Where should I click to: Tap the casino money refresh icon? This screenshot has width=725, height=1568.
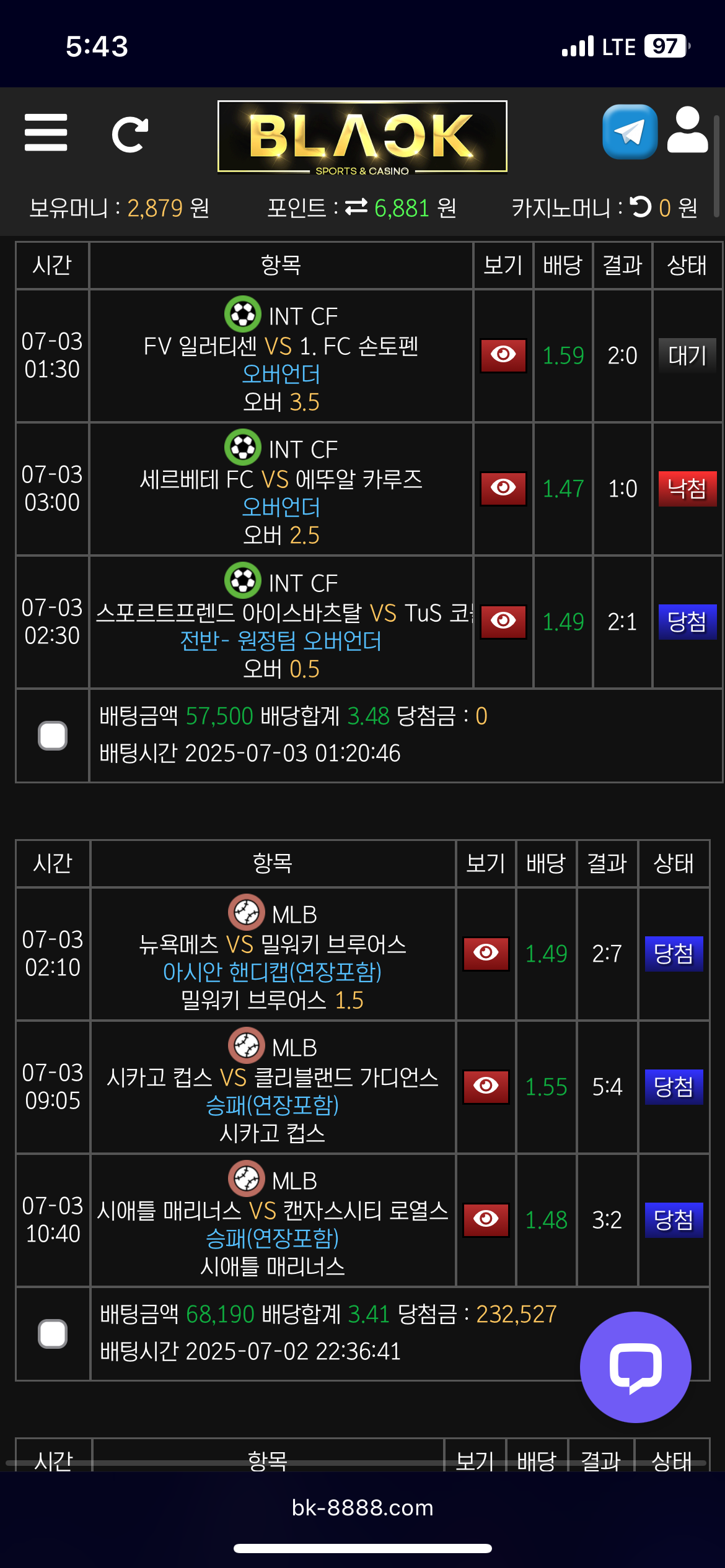point(641,207)
